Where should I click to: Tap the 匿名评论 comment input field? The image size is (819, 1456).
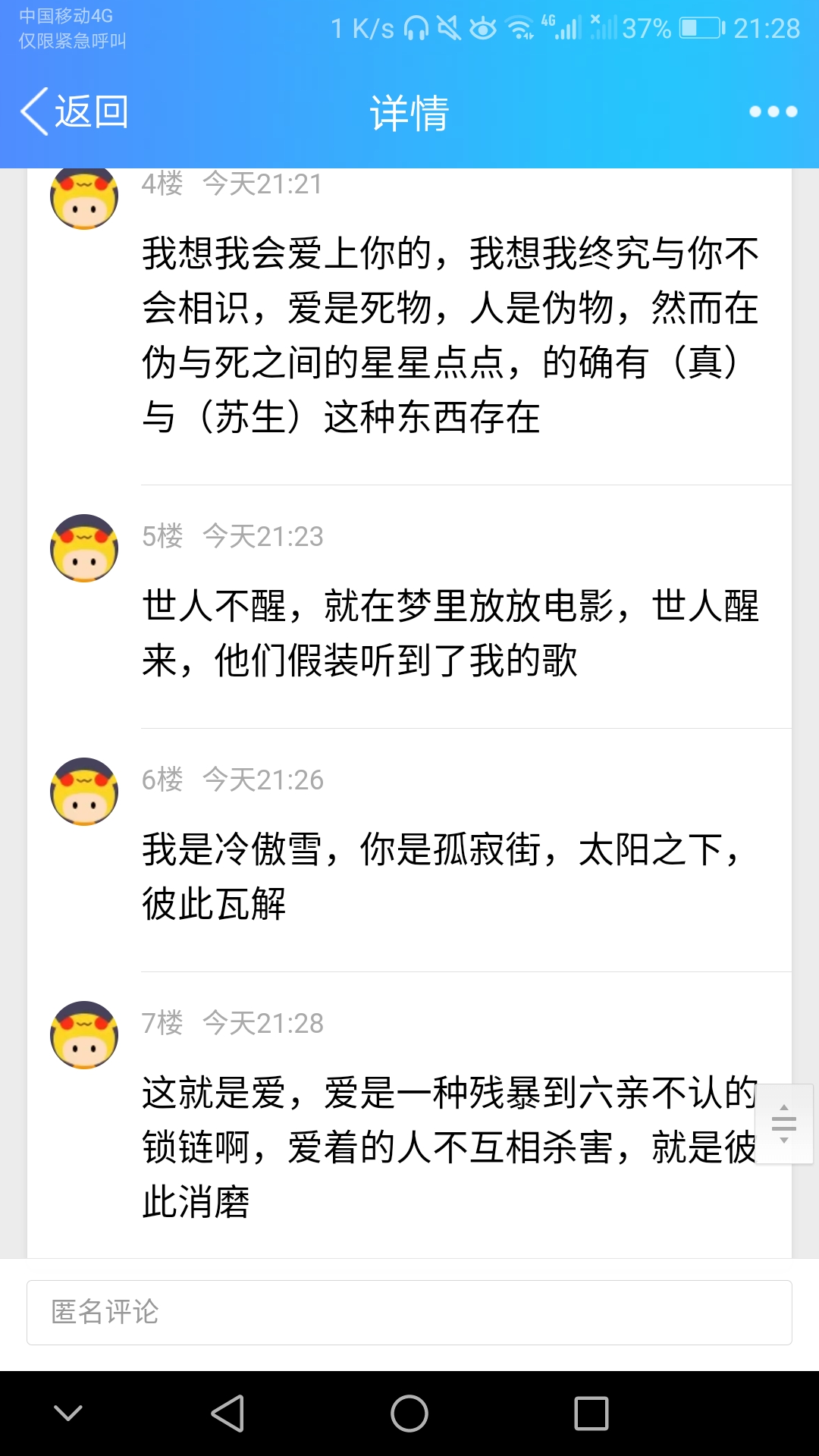click(409, 1313)
